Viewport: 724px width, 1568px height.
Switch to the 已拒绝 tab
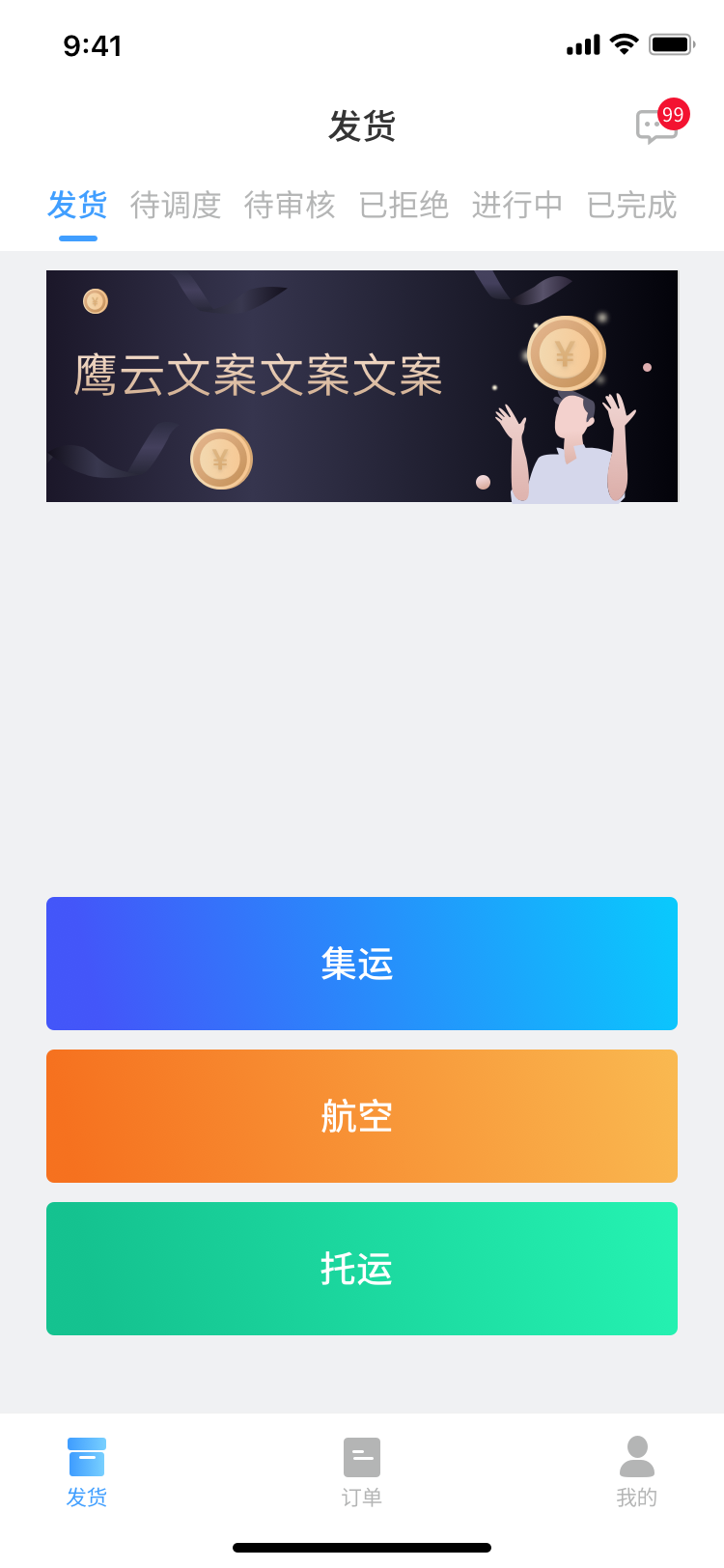404,205
